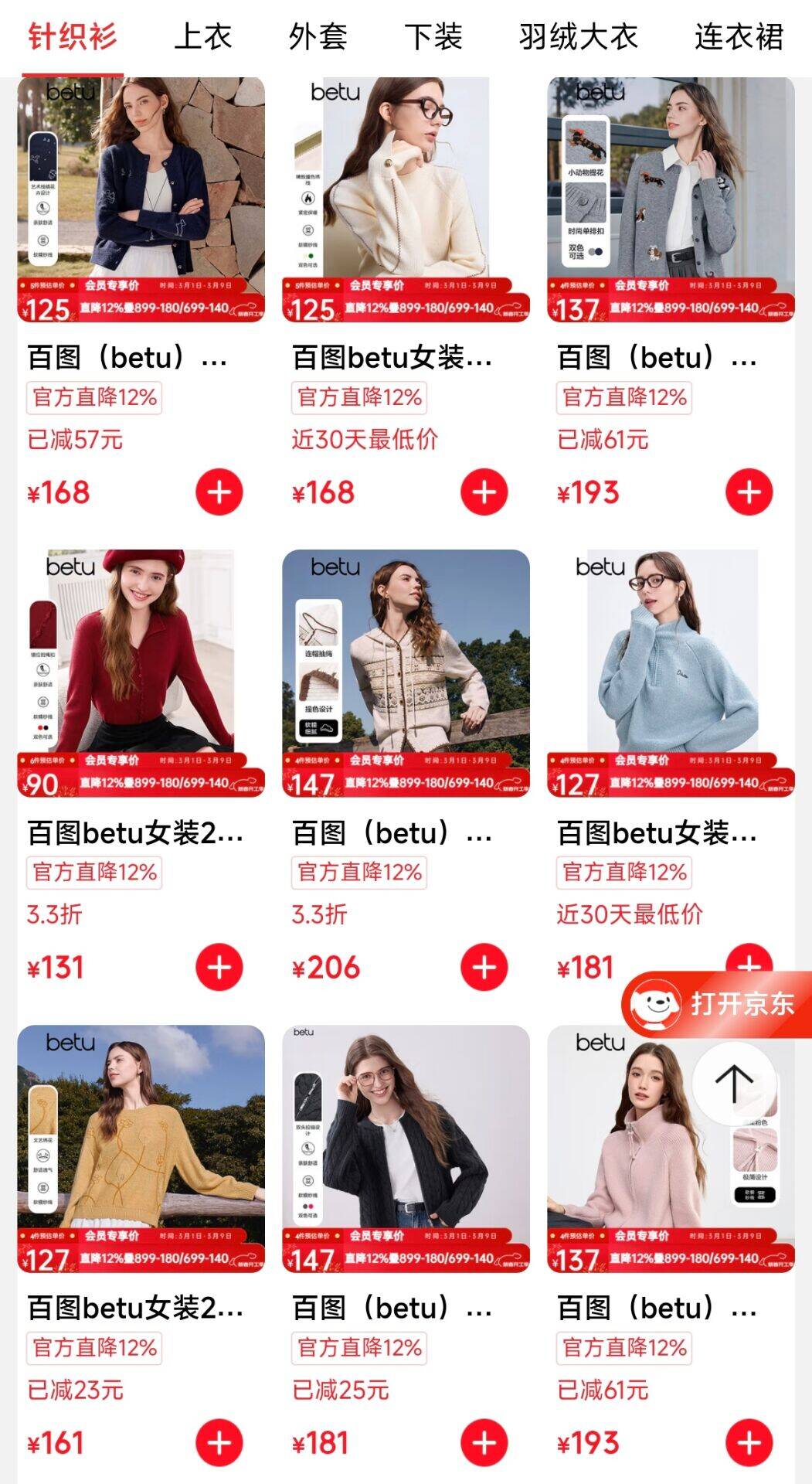
Task: Tap the 打开京东 open-app button
Action: [719, 1003]
